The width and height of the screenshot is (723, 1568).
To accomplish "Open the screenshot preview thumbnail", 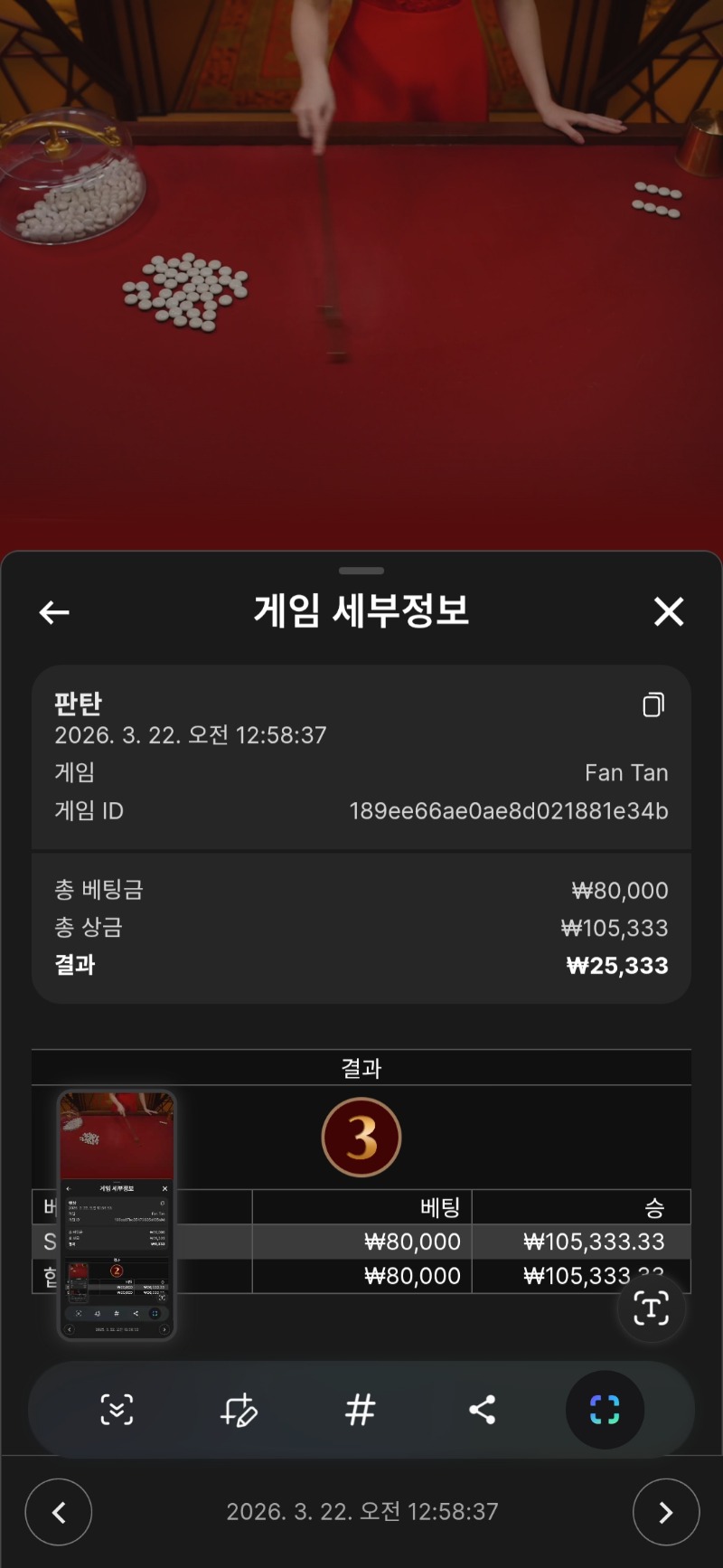I will coord(117,1214).
